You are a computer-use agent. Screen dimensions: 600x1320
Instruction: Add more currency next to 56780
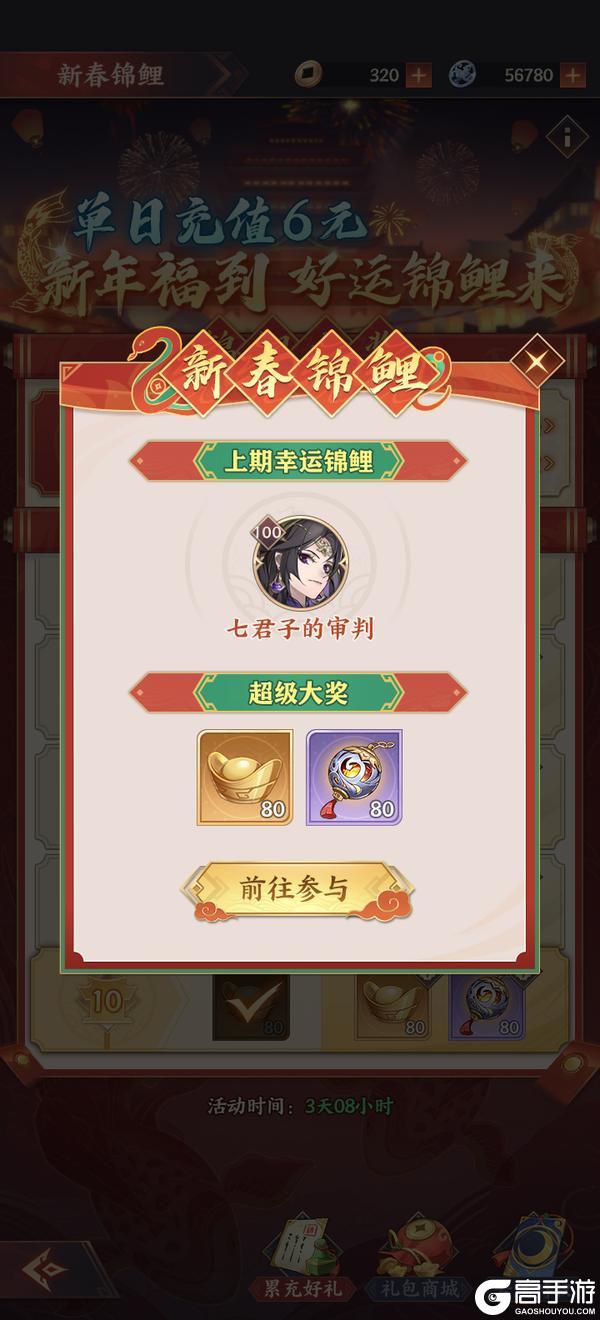click(573, 75)
